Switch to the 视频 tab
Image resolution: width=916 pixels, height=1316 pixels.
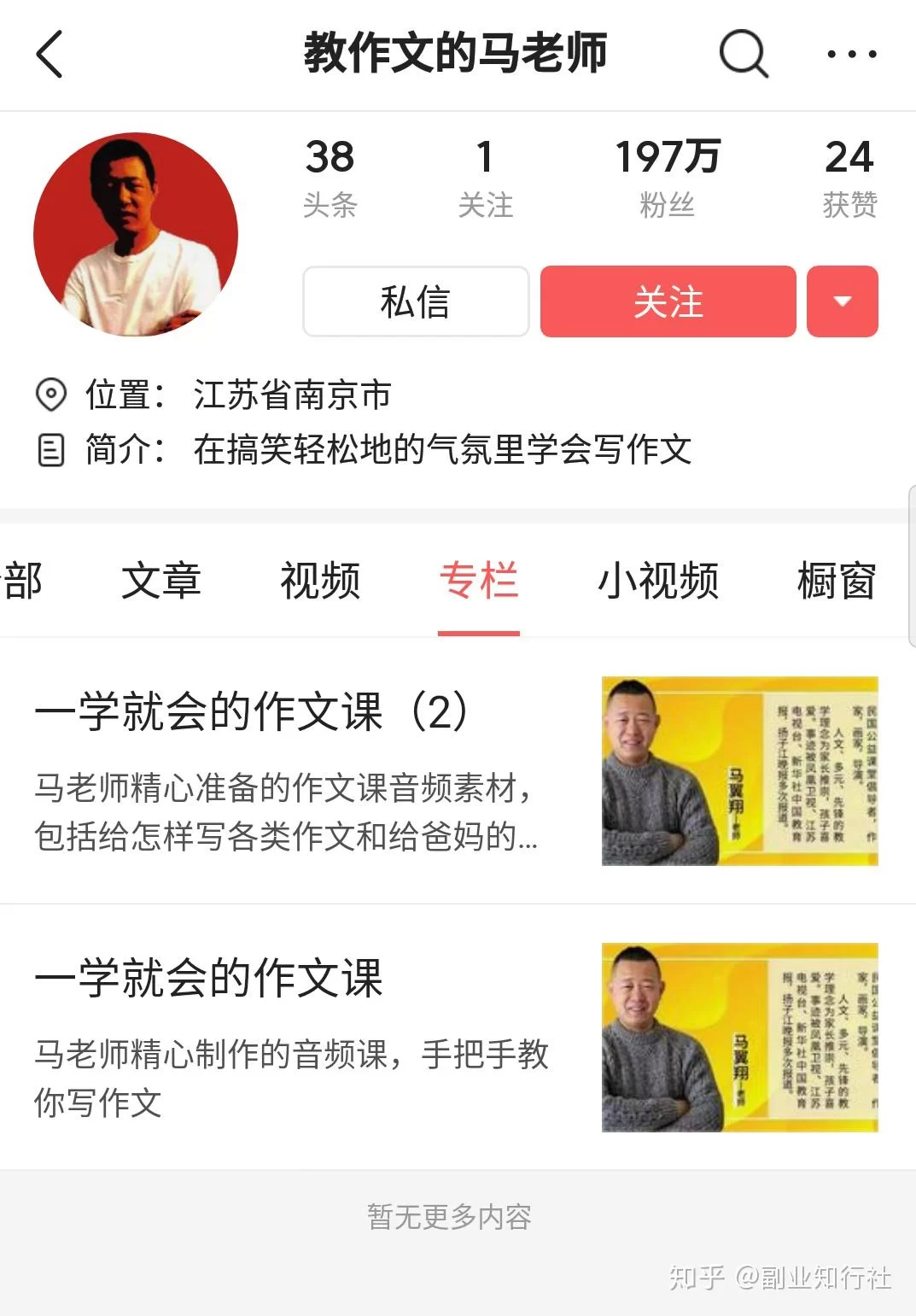[x=320, y=581]
